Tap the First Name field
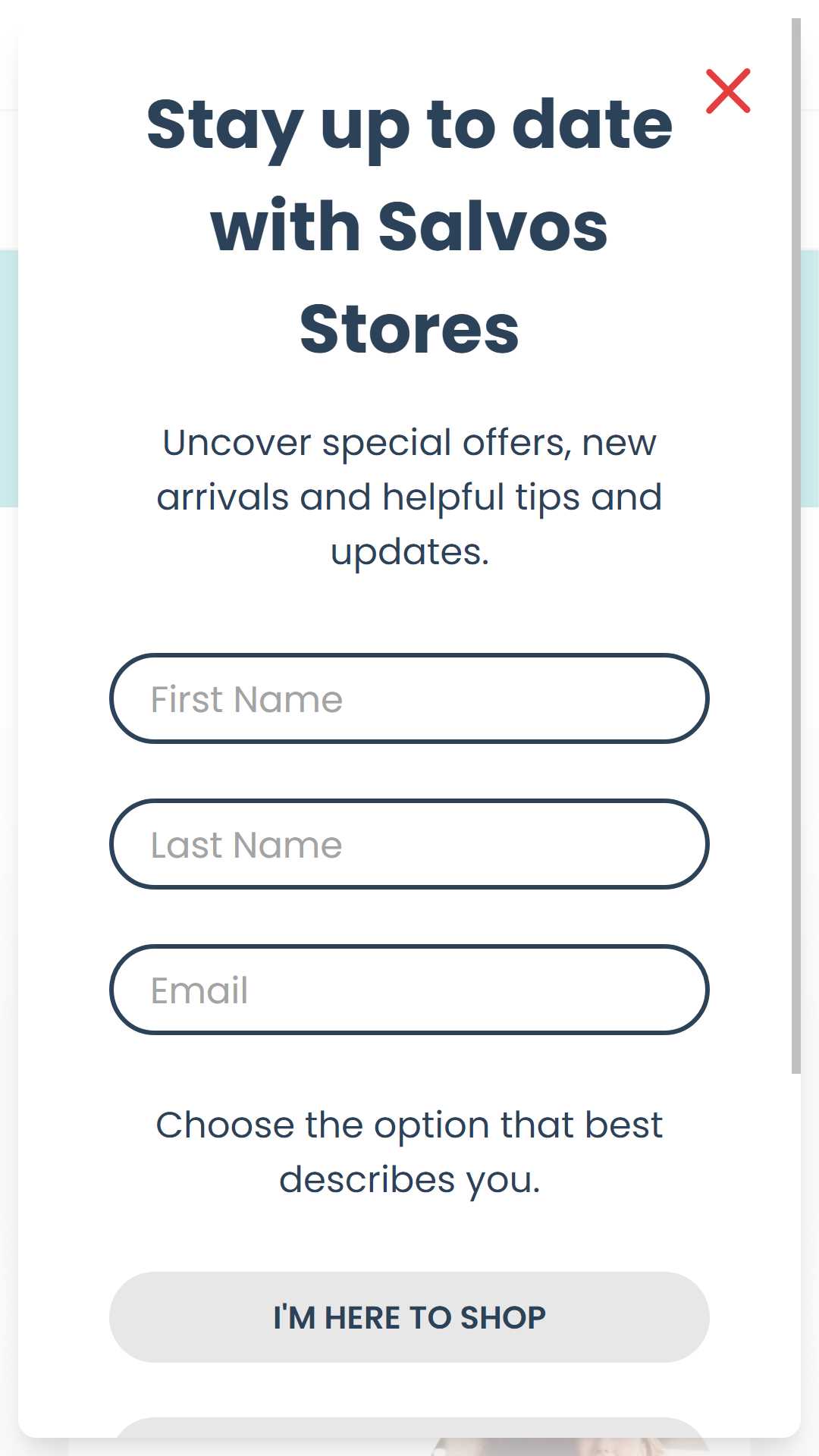 [x=409, y=698]
